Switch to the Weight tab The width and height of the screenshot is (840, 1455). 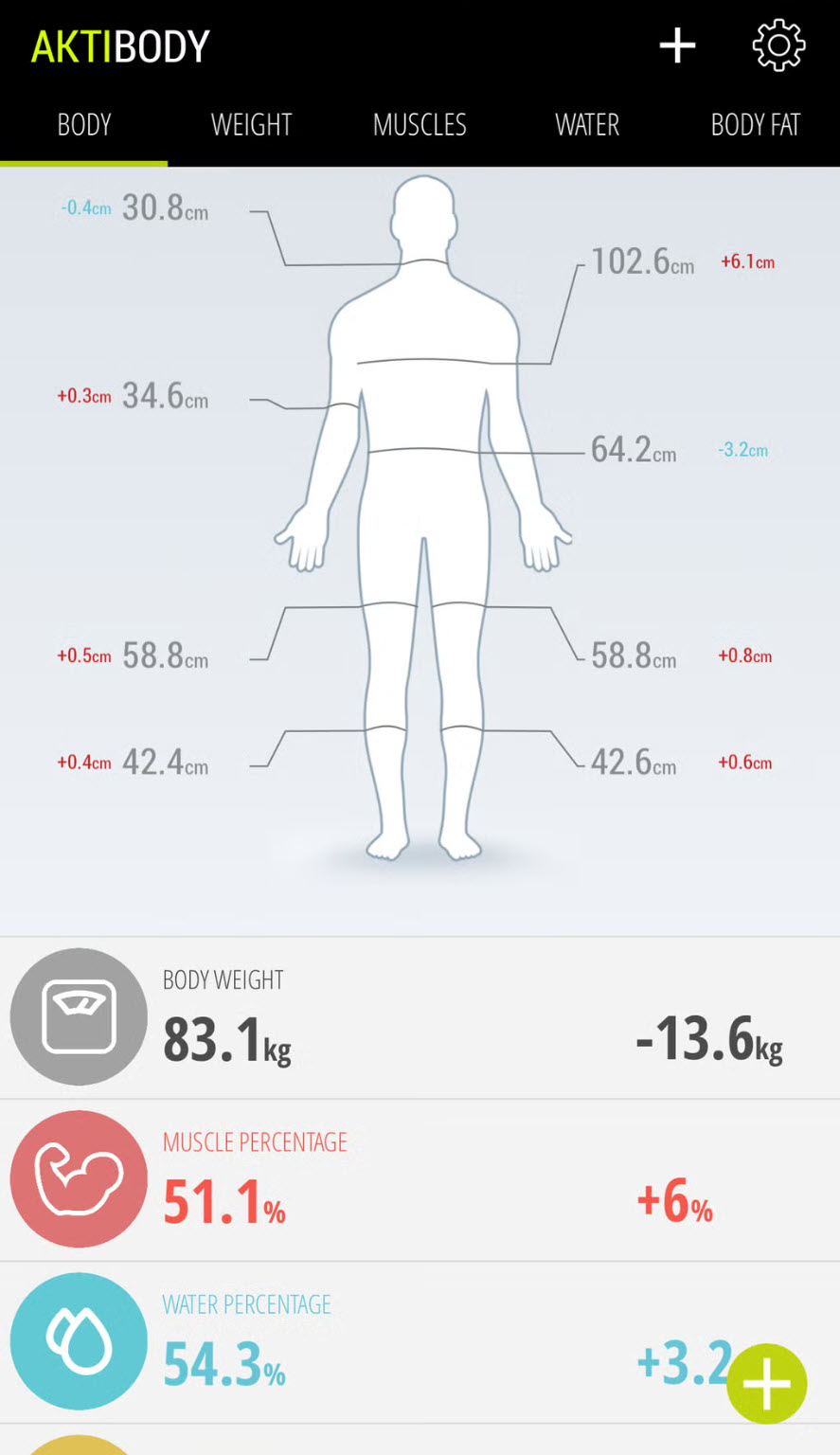[251, 125]
